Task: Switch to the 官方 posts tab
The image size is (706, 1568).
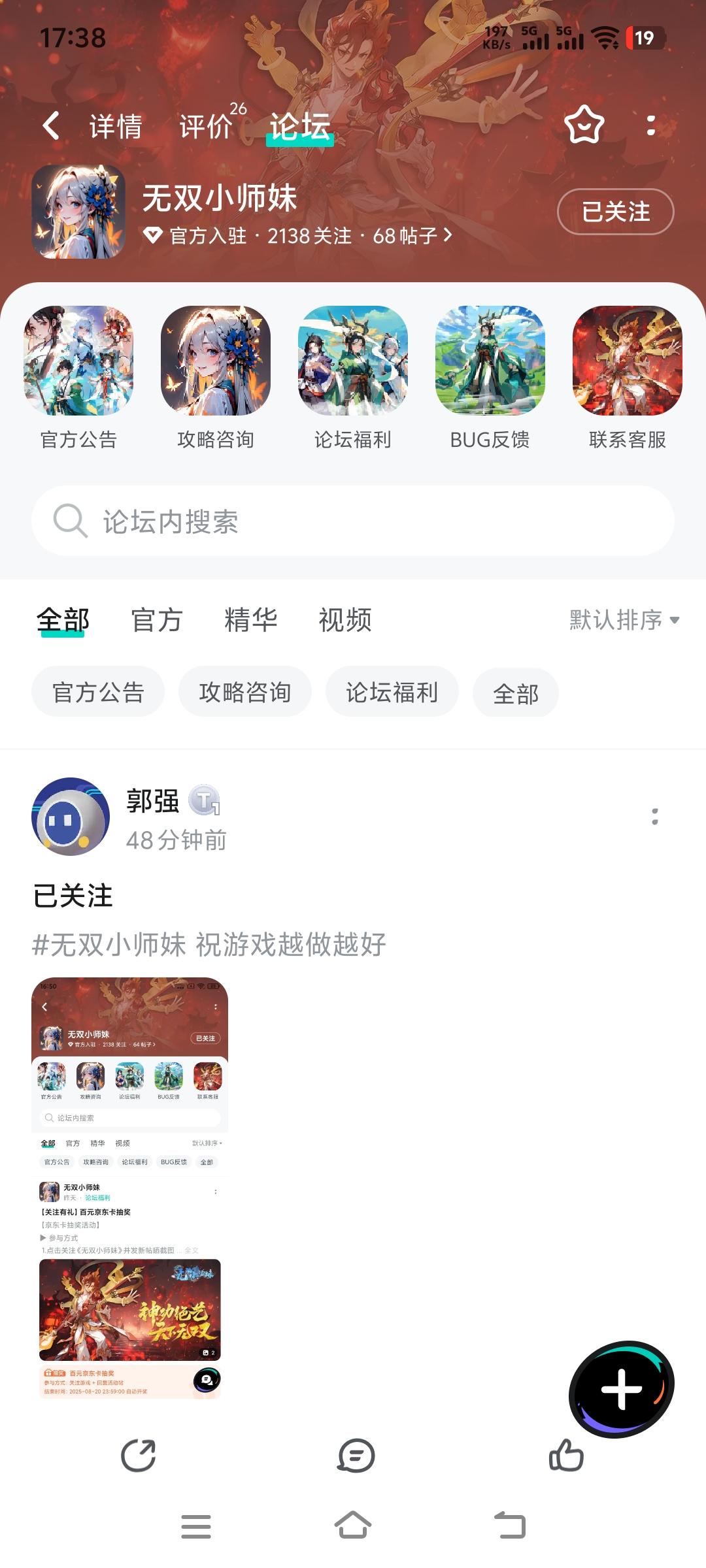Action: click(156, 619)
